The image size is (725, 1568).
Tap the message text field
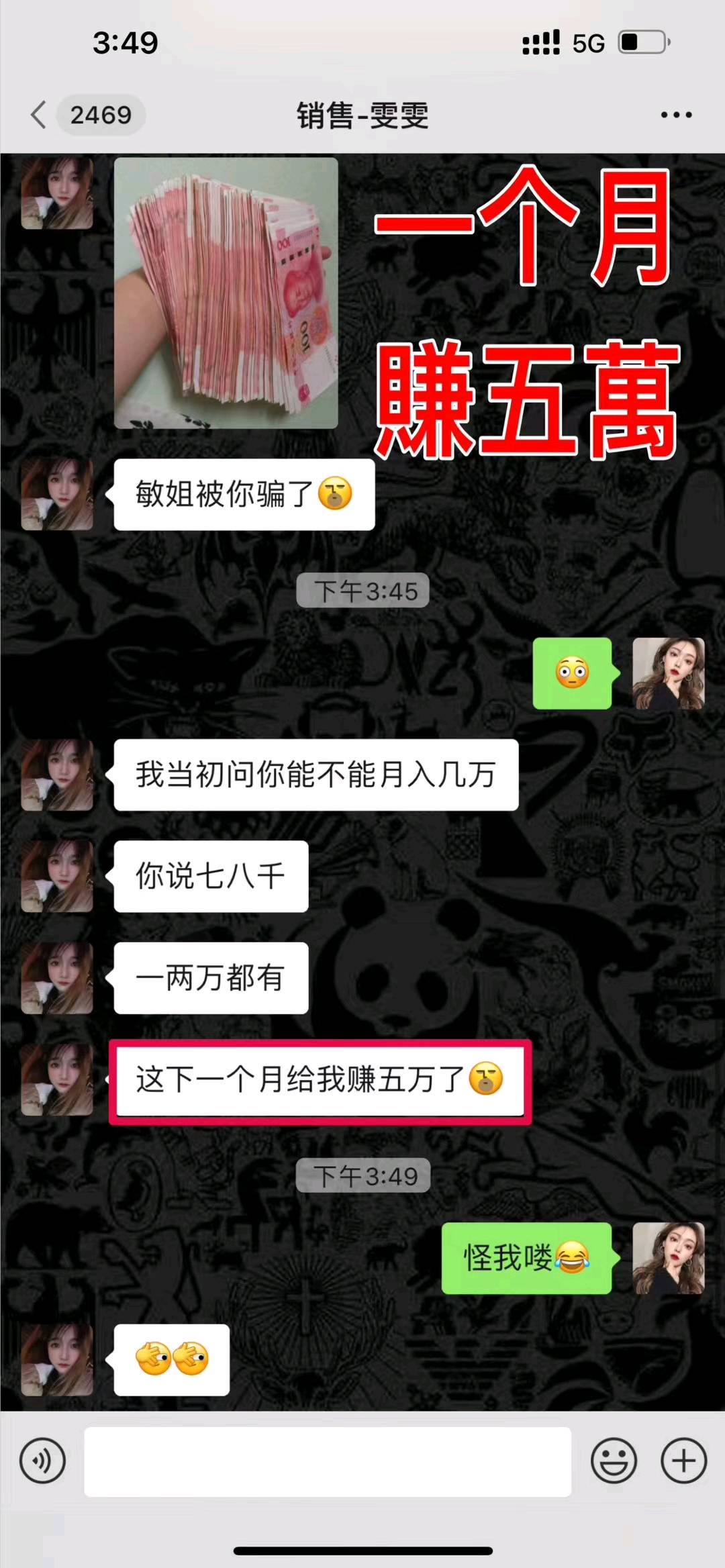[328, 1461]
